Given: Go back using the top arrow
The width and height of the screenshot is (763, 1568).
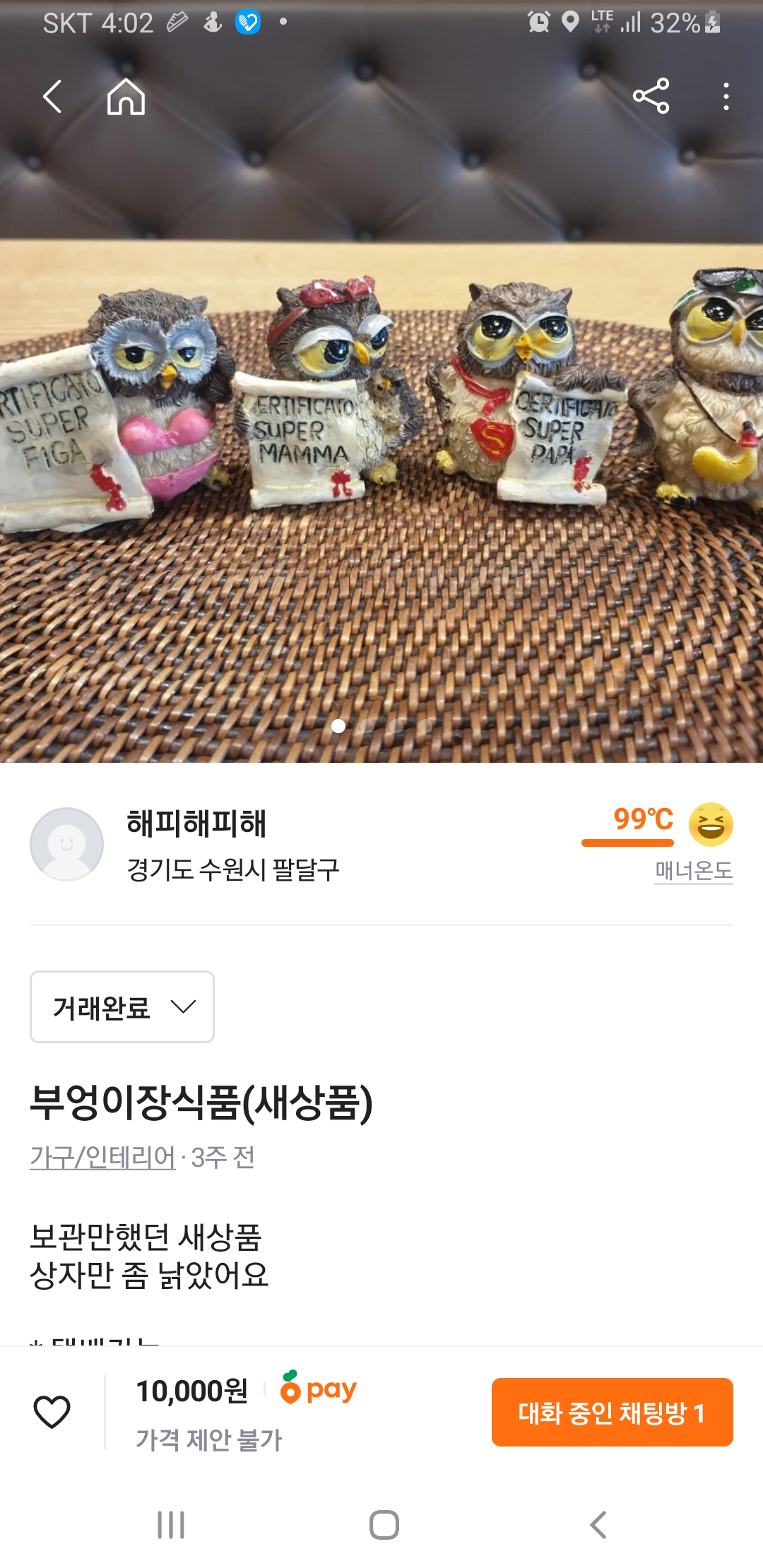Looking at the screenshot, I should [53, 97].
